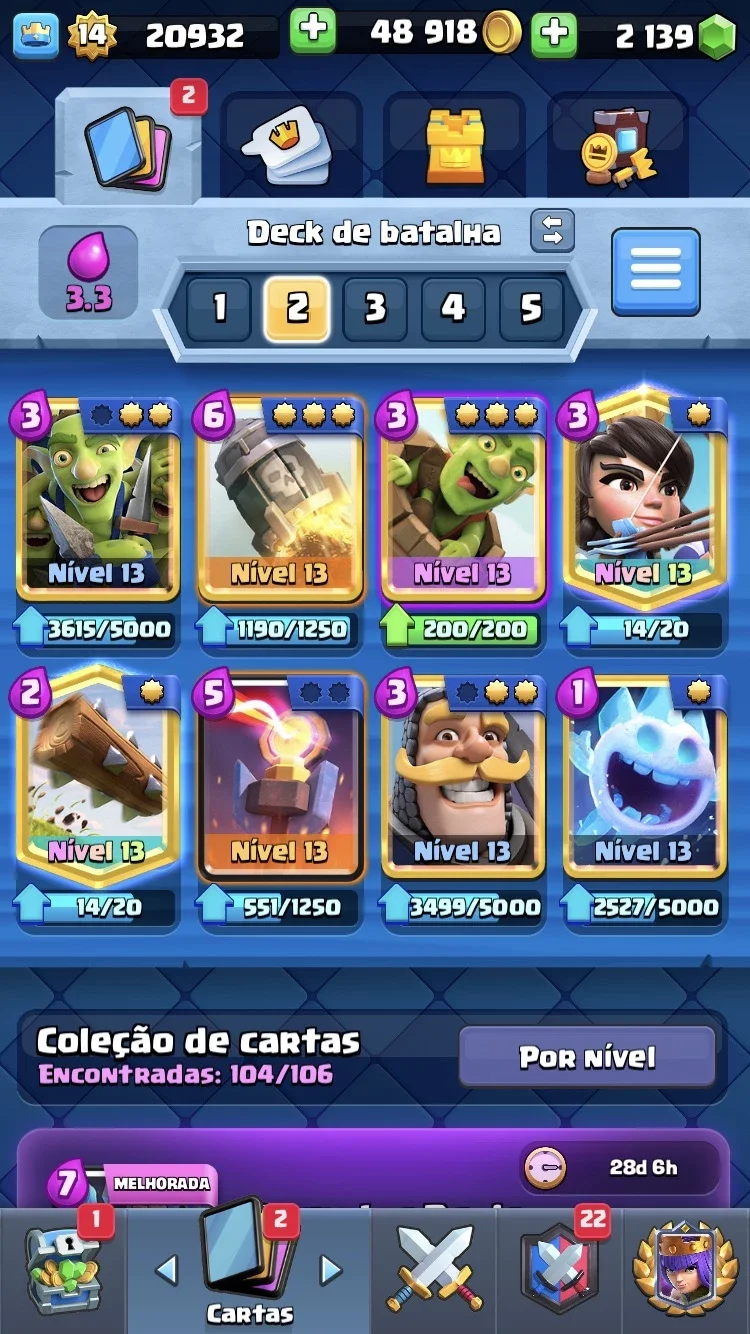Switch to battle deck 5

[531, 308]
